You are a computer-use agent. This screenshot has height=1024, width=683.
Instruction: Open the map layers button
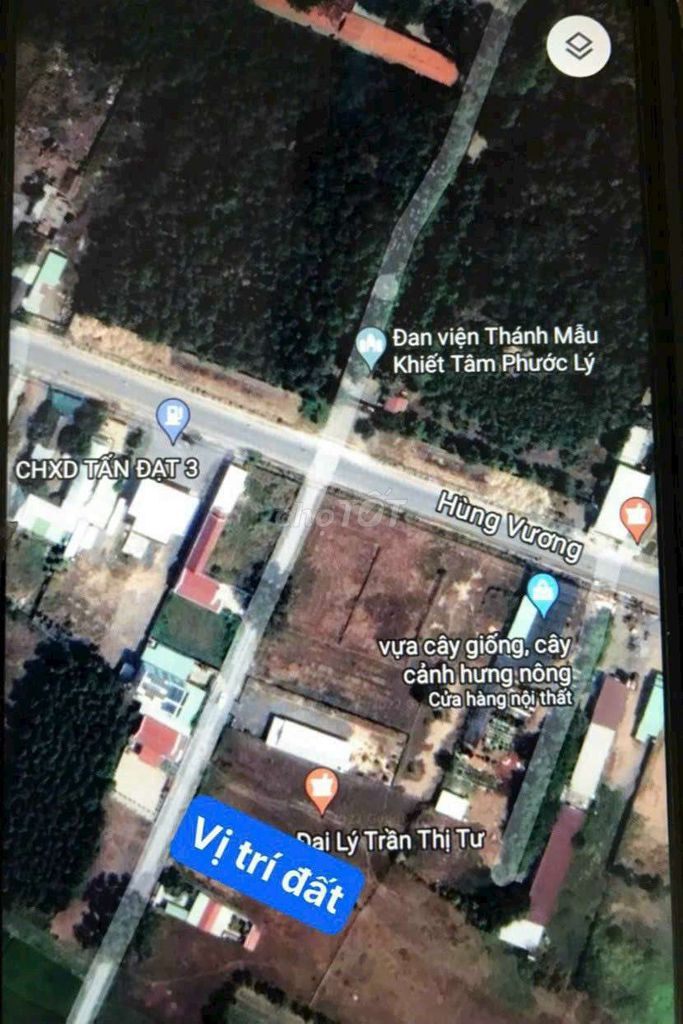[x=579, y=47]
